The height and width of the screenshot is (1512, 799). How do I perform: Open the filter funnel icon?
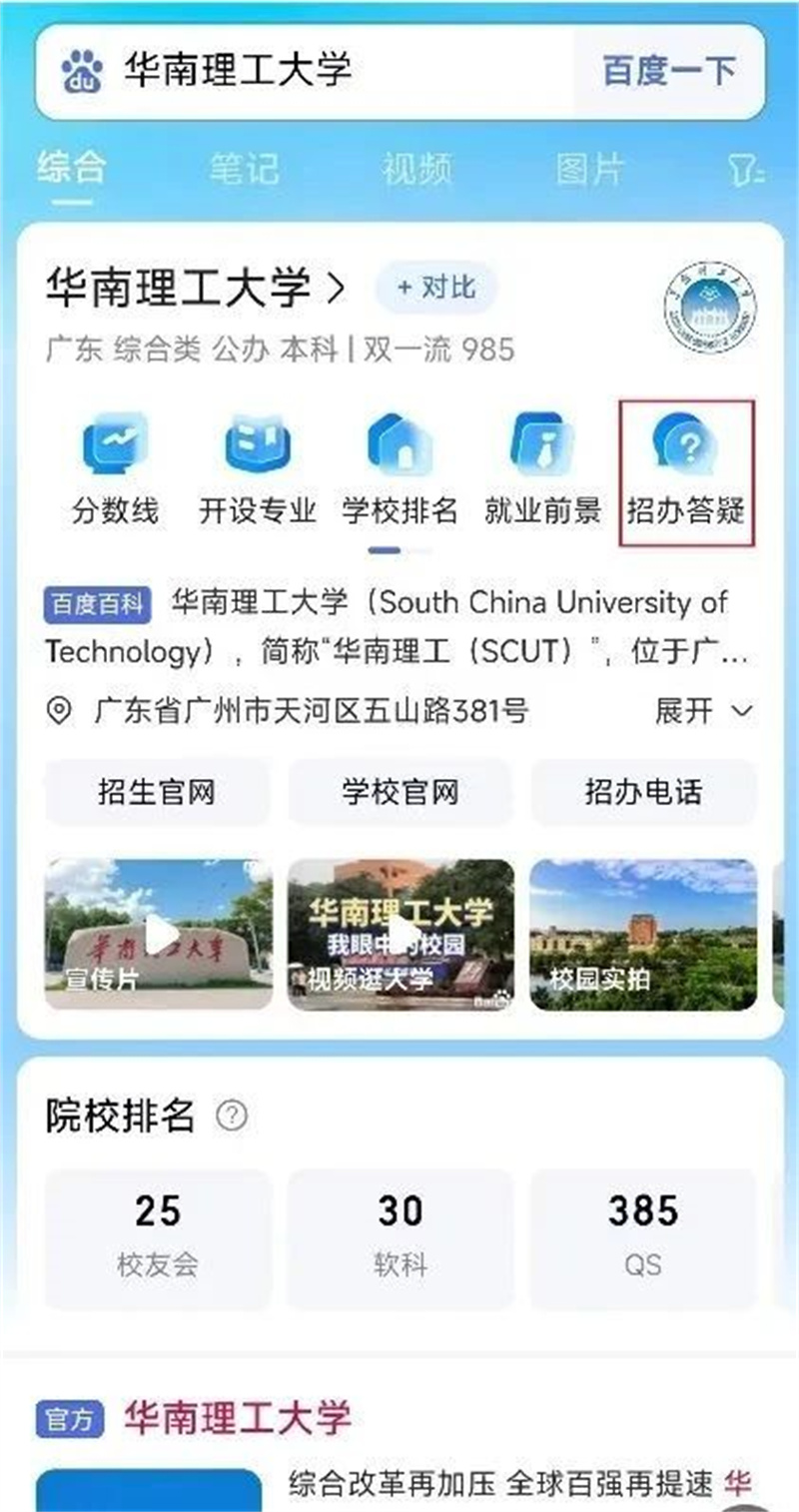pyautogui.click(x=745, y=171)
